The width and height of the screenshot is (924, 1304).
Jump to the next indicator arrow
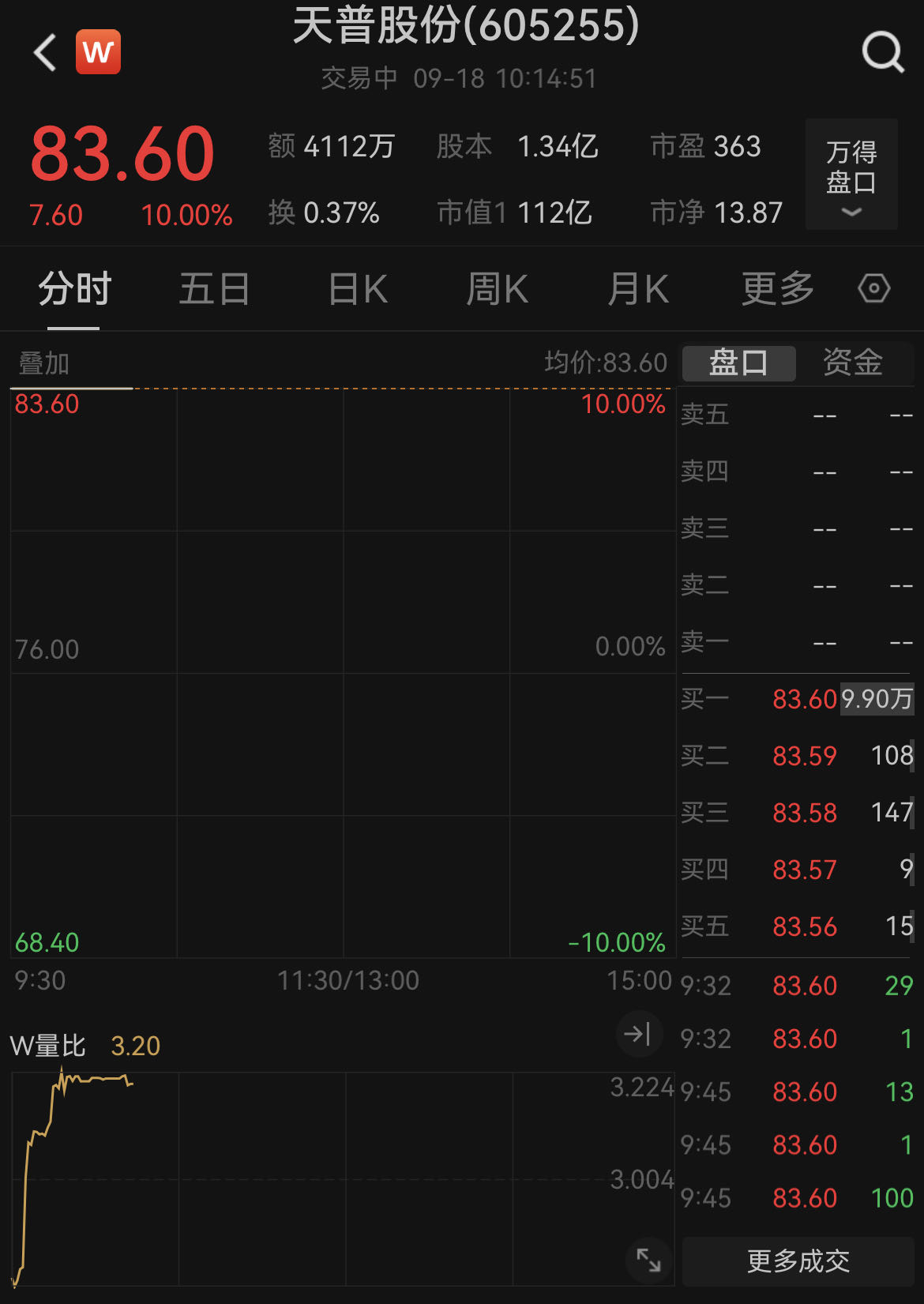pos(638,1033)
